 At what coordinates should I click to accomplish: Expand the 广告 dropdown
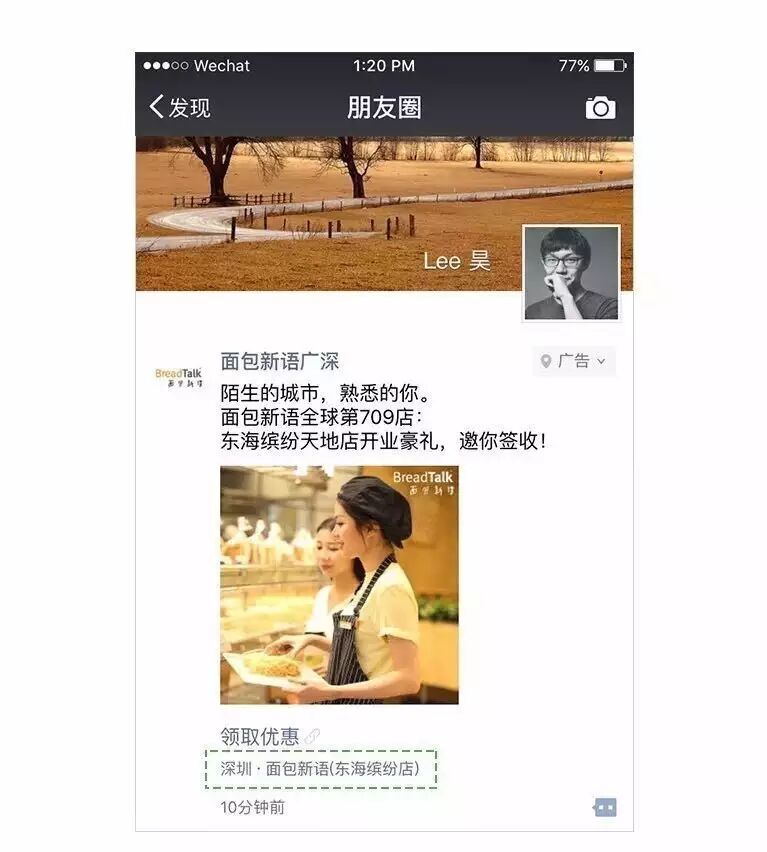(574, 362)
